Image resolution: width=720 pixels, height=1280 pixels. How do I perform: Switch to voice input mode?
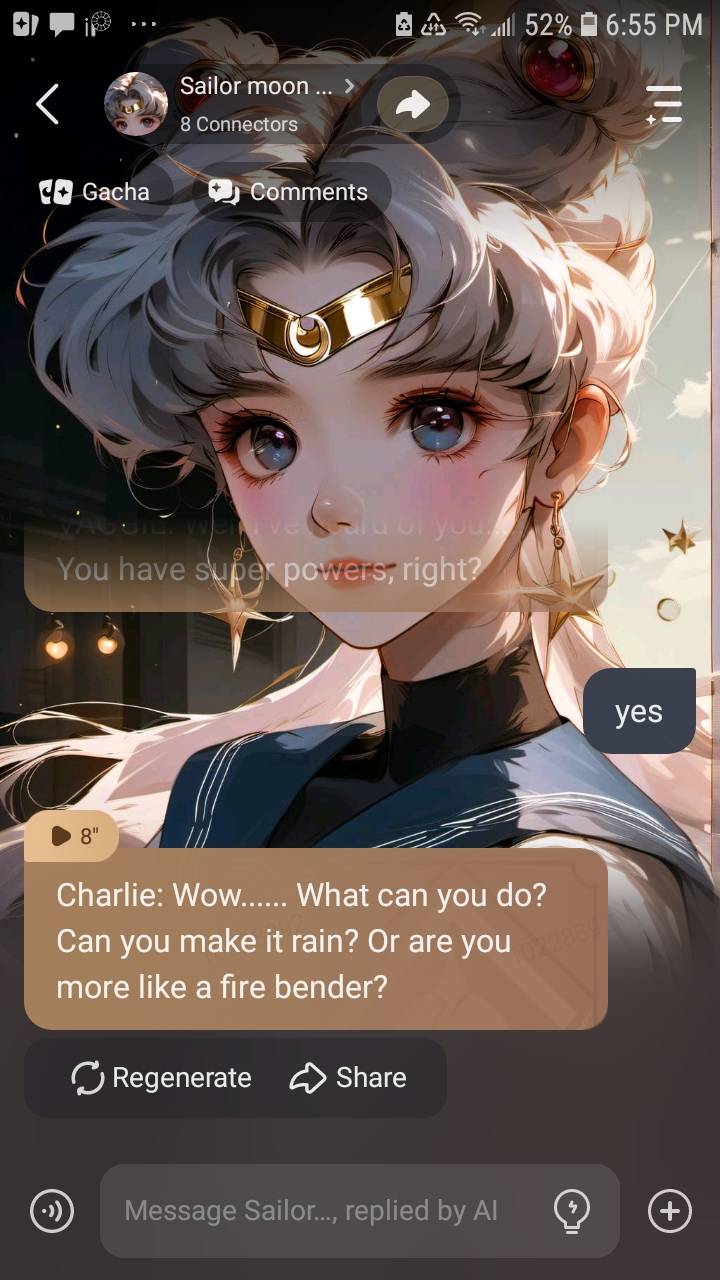(x=51, y=1211)
